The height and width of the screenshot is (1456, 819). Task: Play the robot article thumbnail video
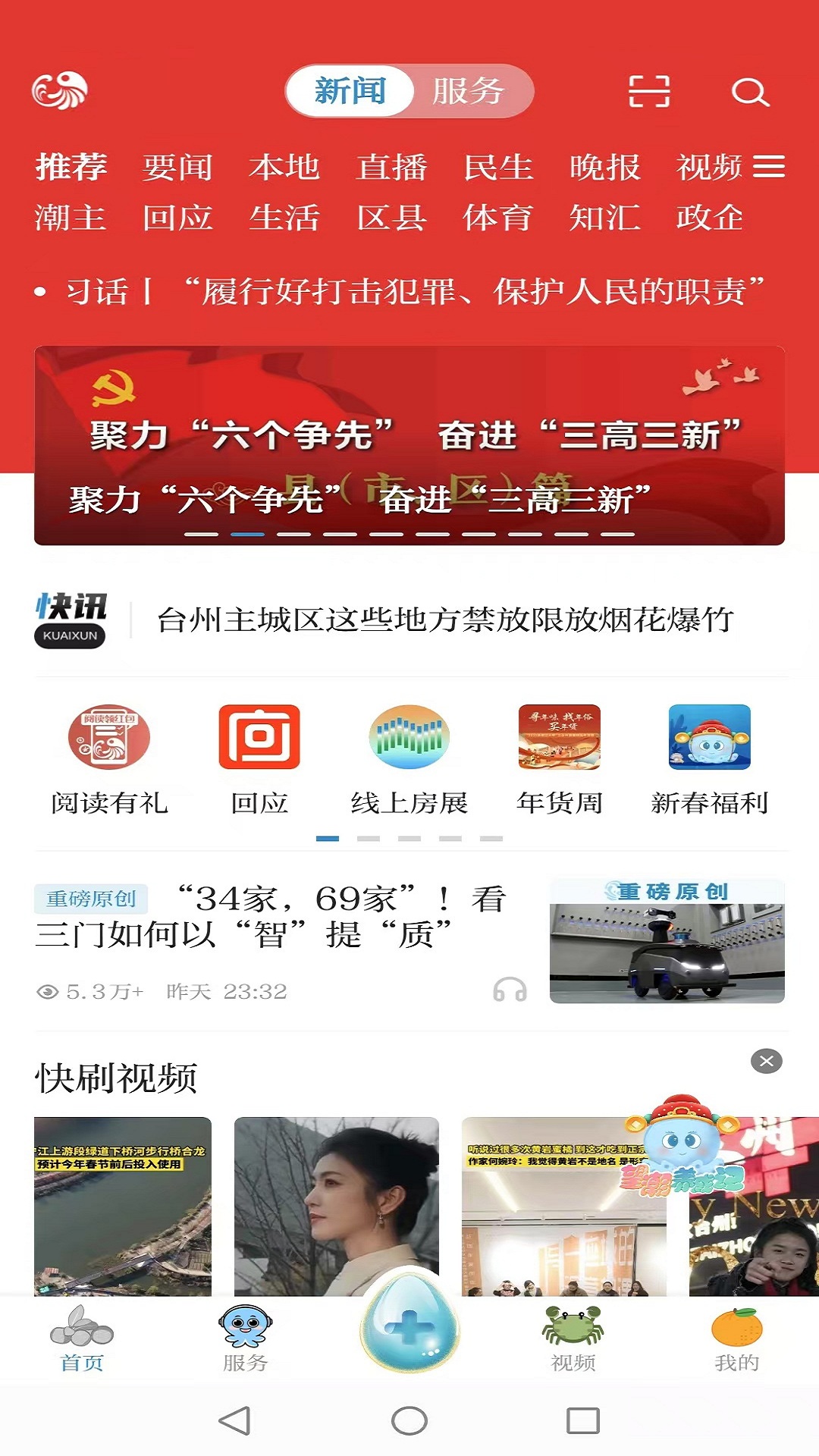[x=667, y=940]
